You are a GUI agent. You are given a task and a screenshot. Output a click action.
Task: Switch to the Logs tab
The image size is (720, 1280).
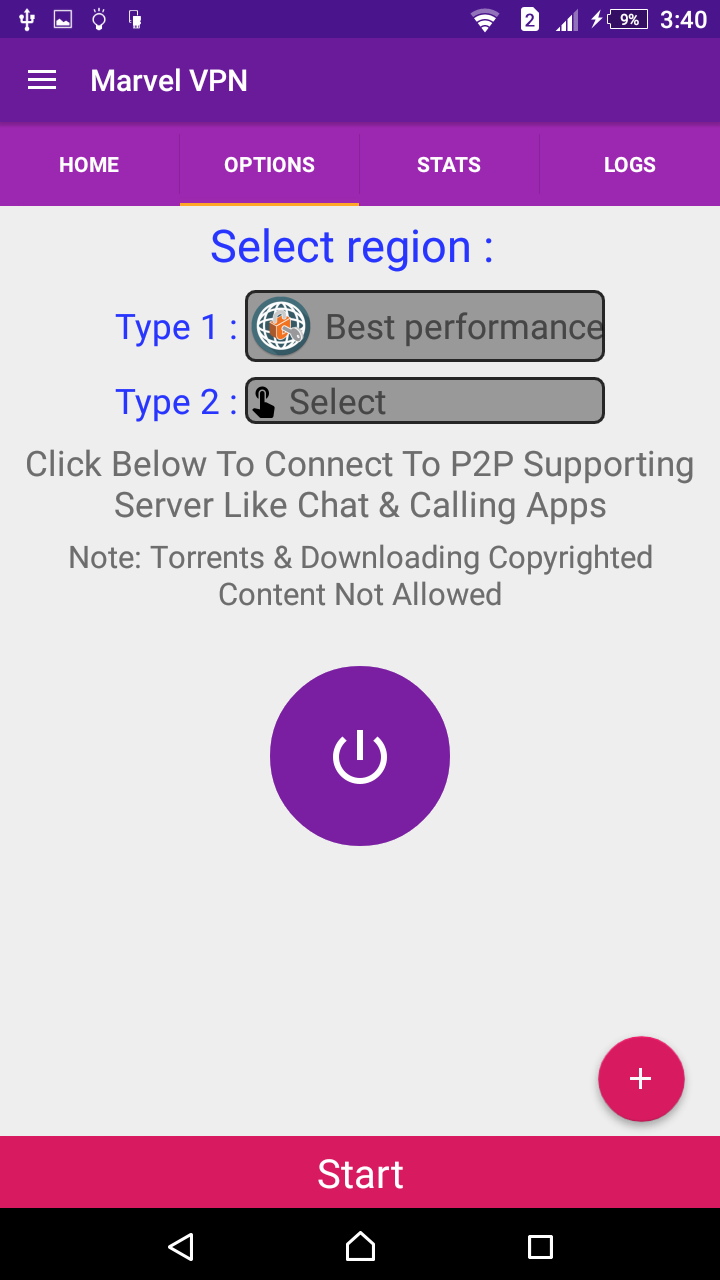point(629,165)
